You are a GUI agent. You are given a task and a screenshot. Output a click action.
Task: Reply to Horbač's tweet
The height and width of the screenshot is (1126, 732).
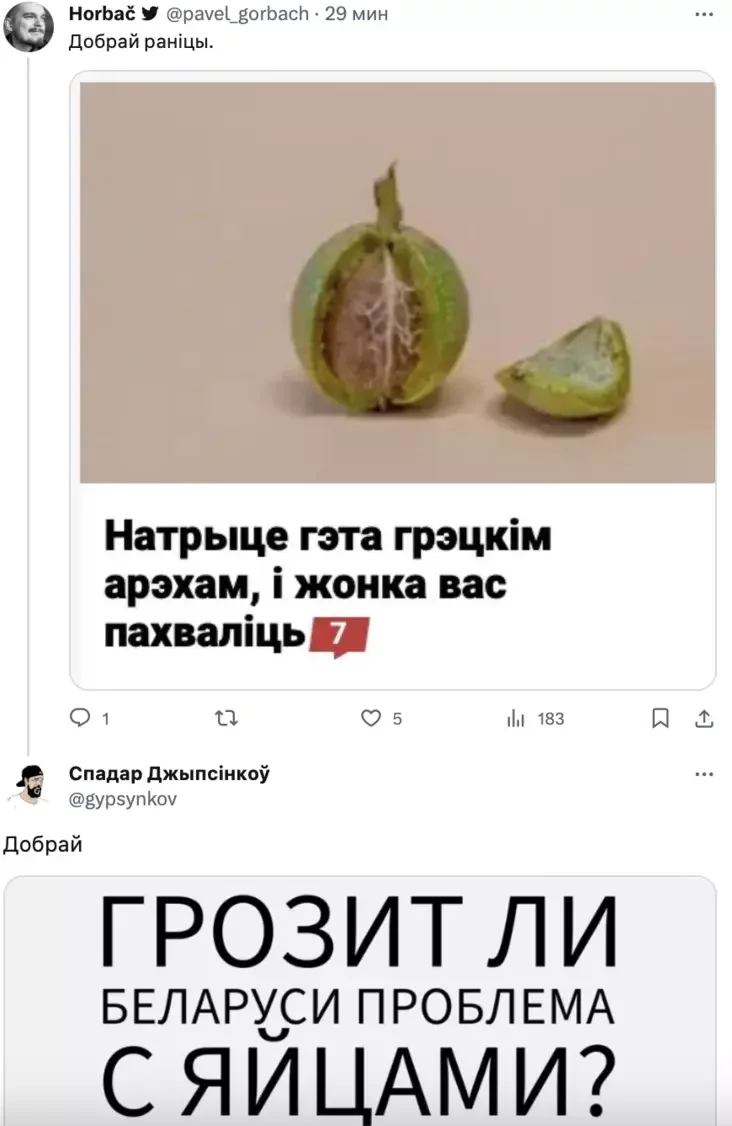[80, 718]
